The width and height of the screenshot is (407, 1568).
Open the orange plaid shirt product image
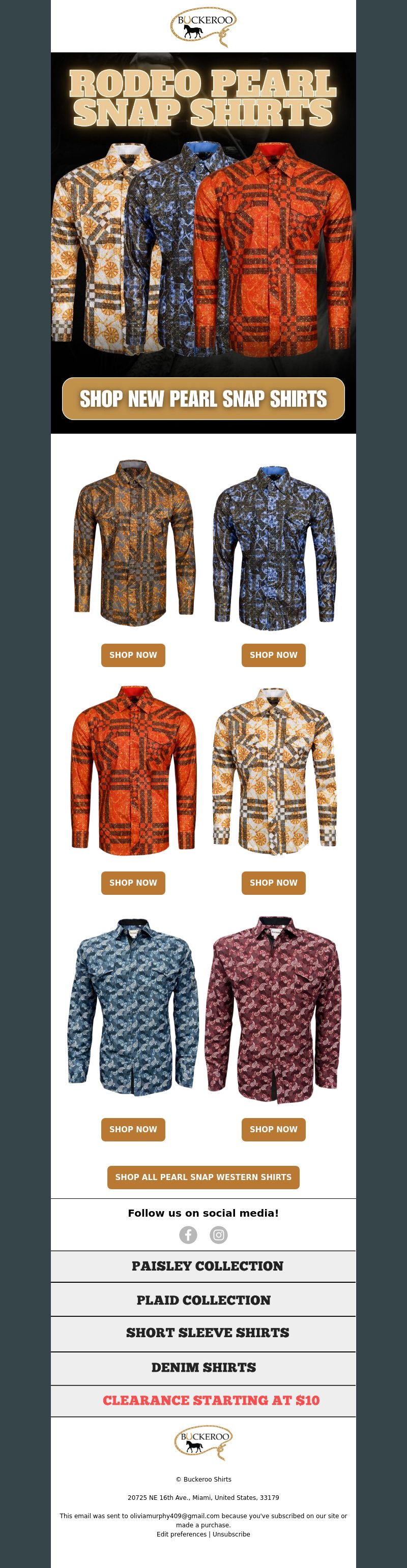click(x=133, y=771)
